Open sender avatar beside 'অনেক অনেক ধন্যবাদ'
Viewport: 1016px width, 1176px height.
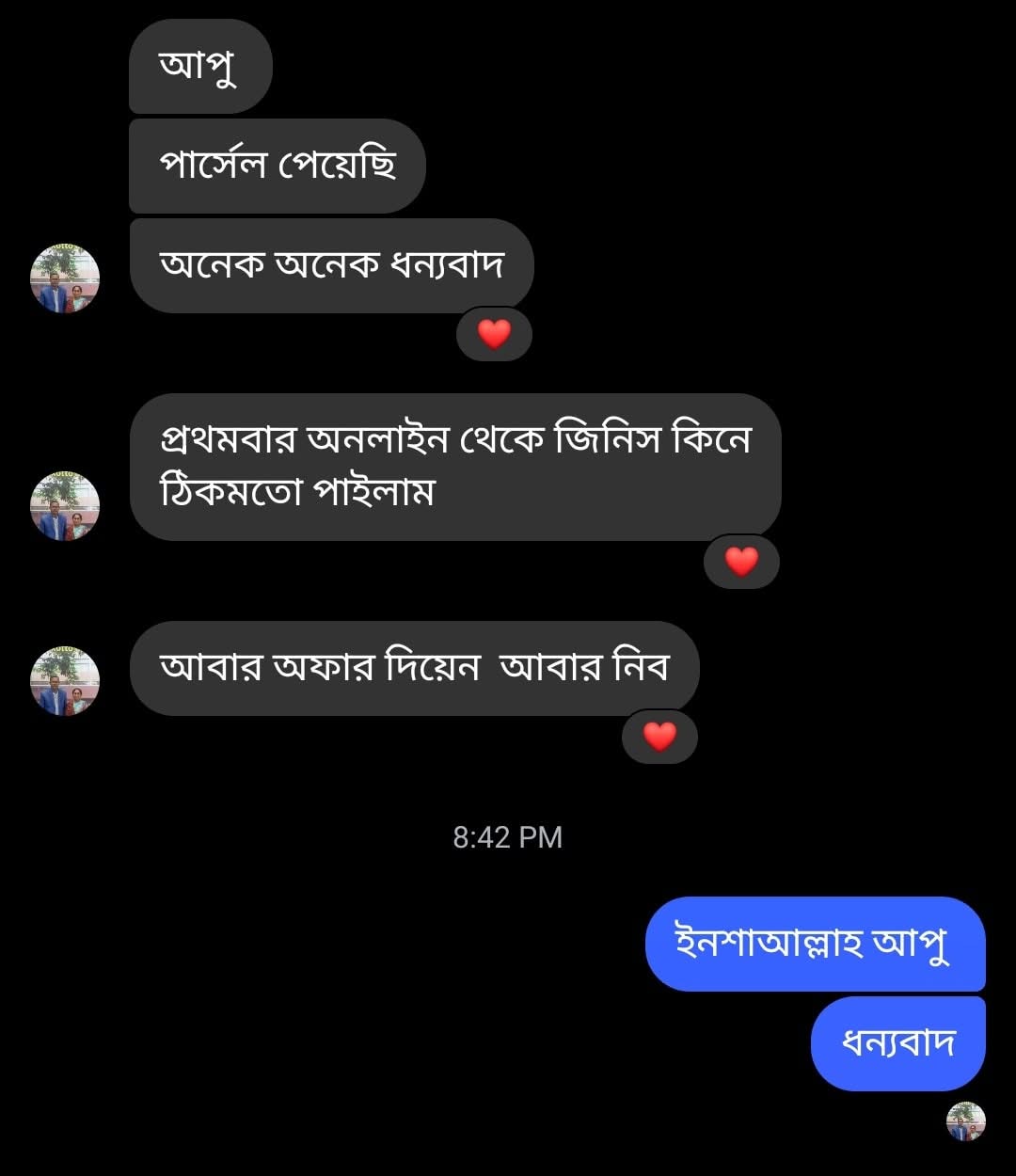[x=65, y=278]
